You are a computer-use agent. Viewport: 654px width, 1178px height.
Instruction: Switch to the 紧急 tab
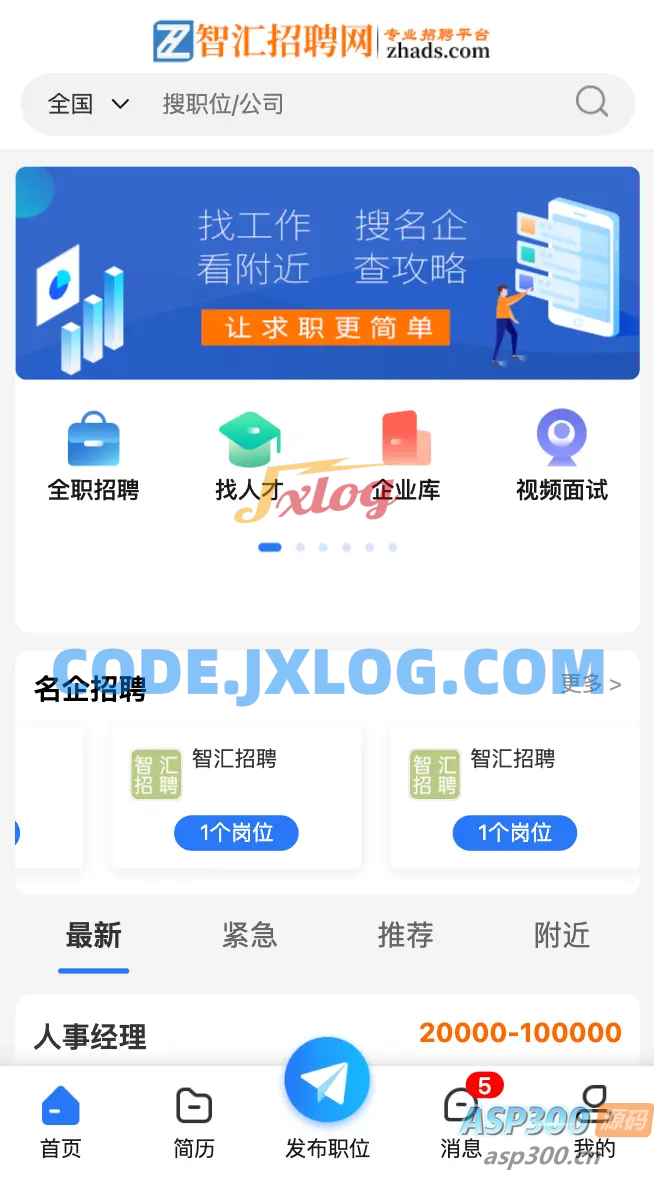coord(249,936)
